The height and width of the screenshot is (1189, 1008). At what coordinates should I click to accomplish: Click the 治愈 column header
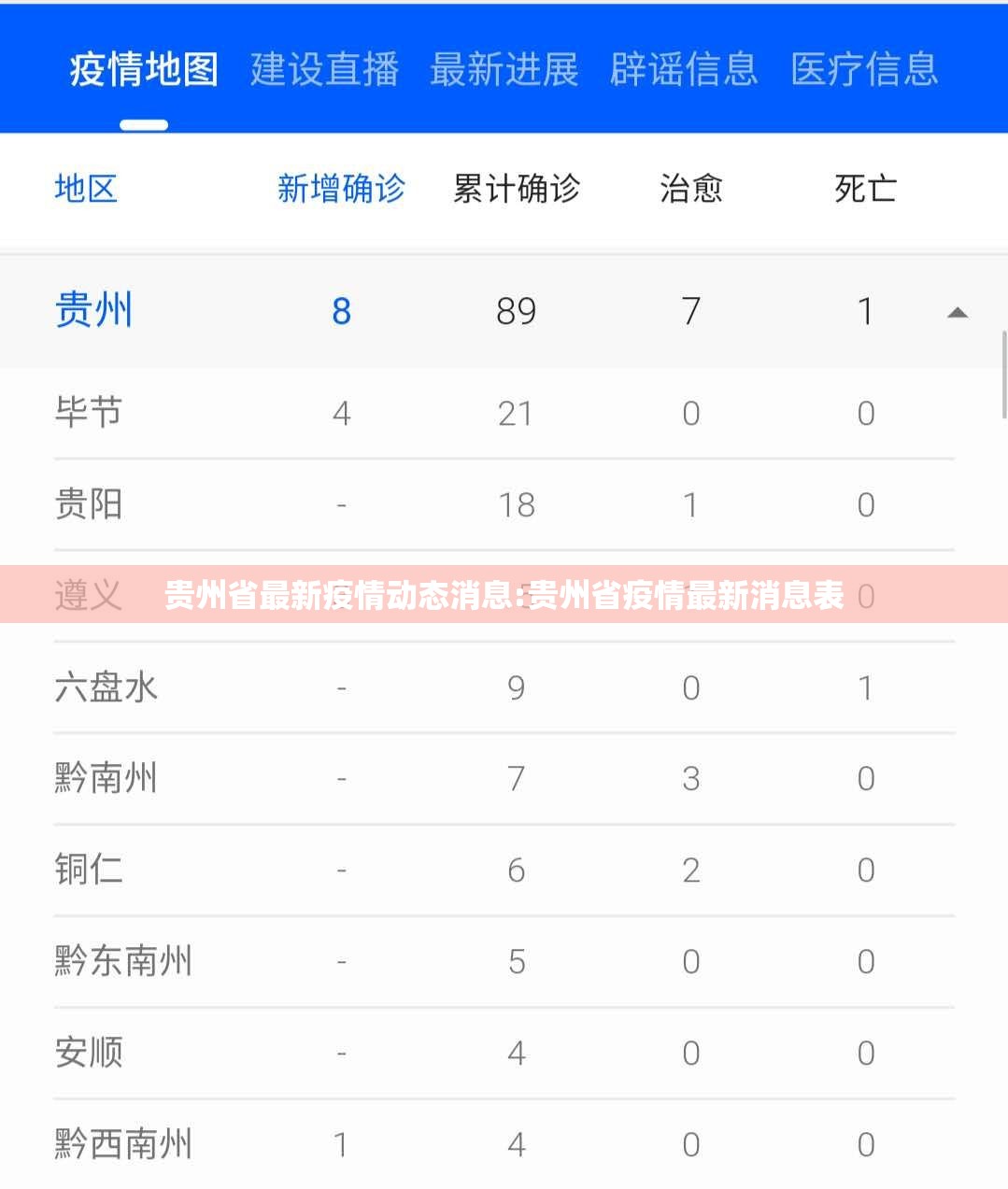691,189
